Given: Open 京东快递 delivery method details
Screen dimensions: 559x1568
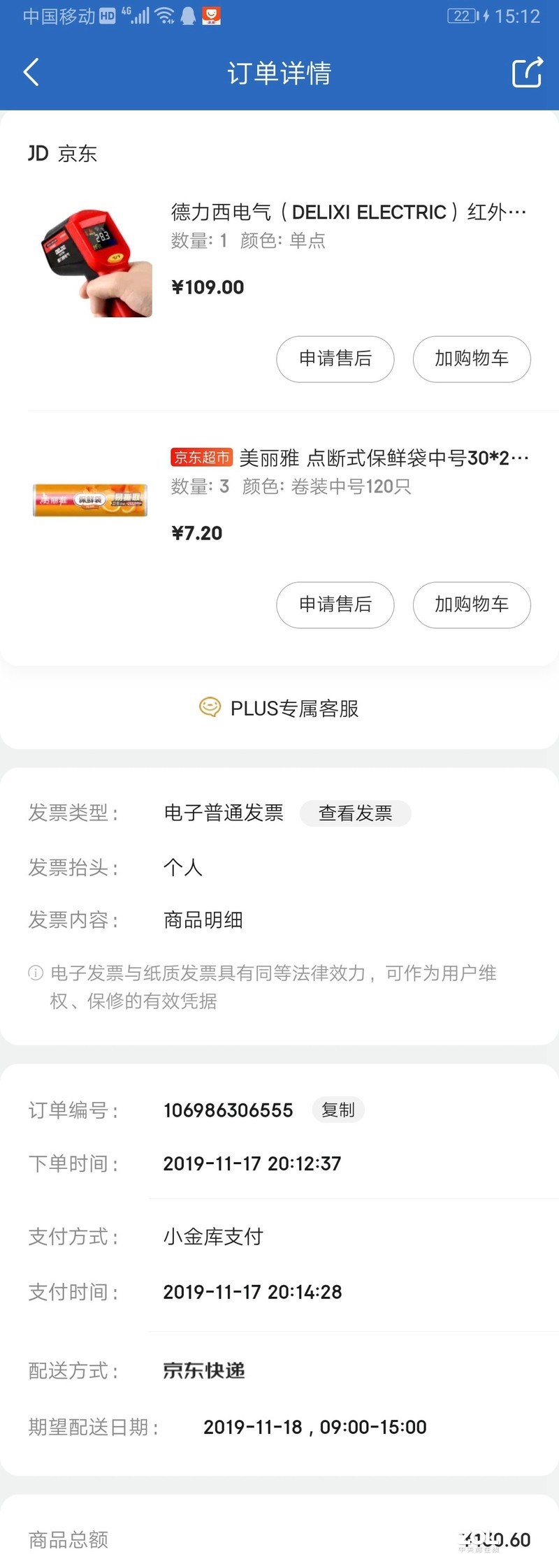Looking at the screenshot, I should [203, 1370].
